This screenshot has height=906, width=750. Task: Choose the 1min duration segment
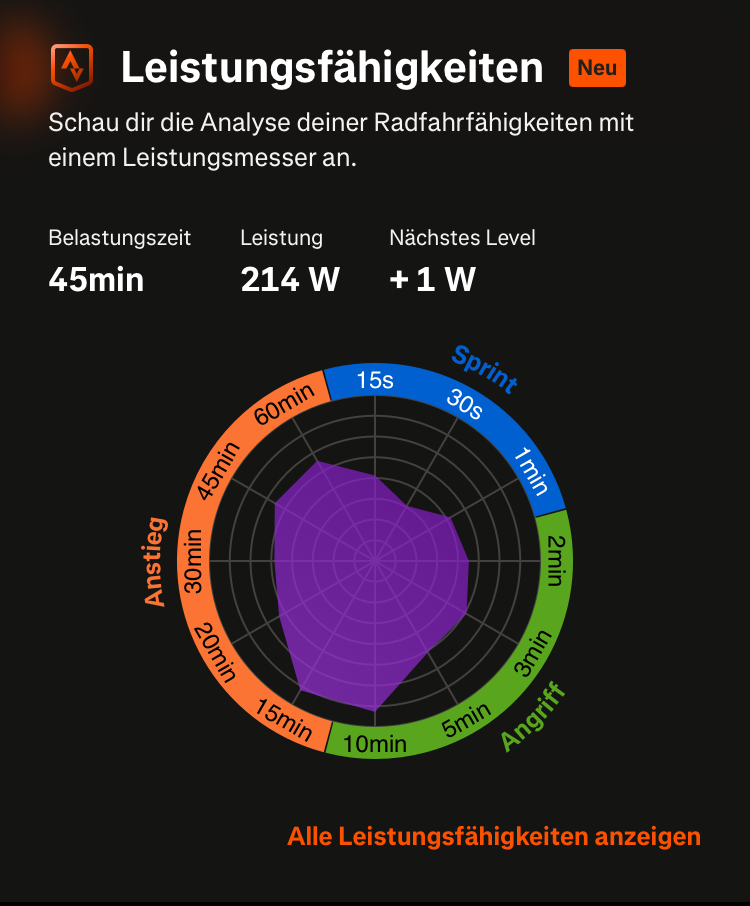(531, 470)
